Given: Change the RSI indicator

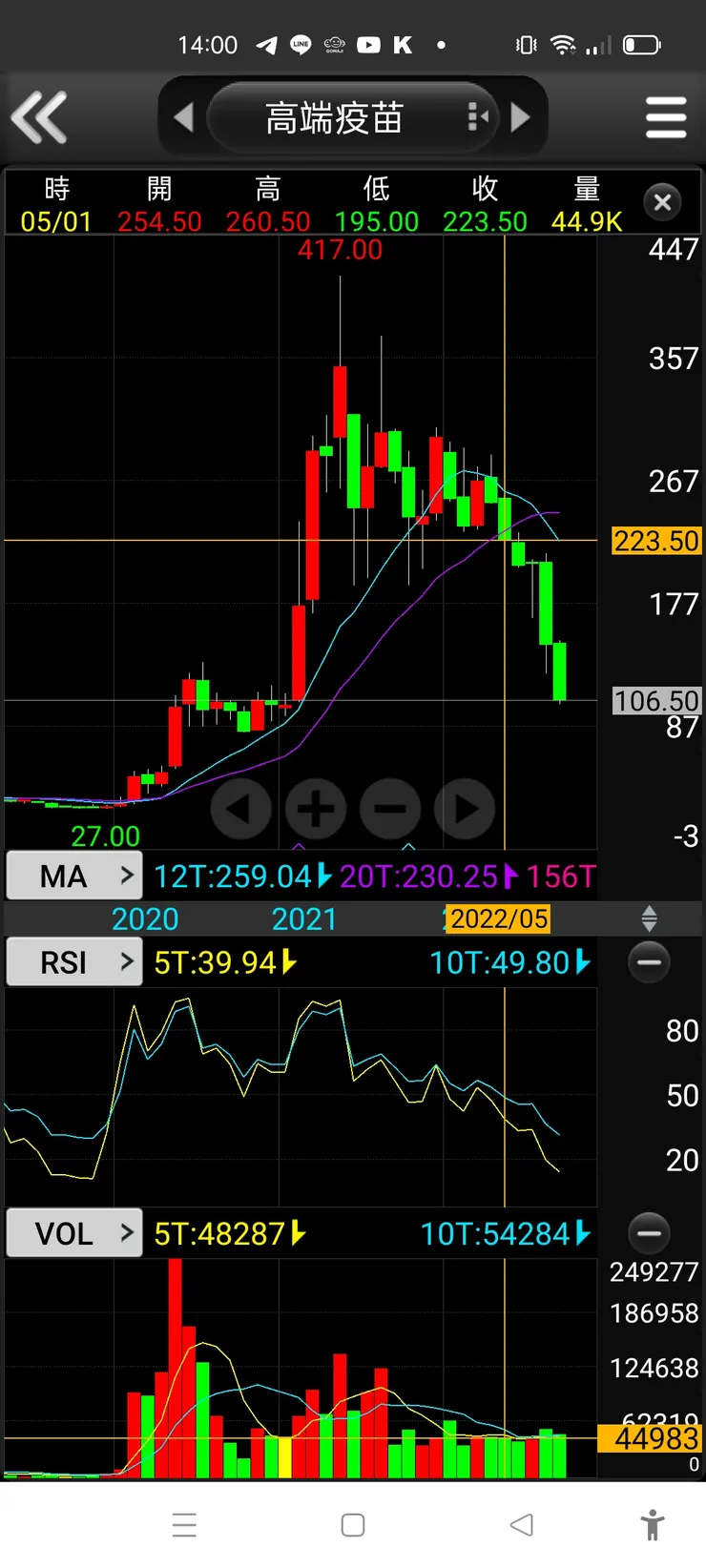Looking at the screenshot, I should (74, 962).
